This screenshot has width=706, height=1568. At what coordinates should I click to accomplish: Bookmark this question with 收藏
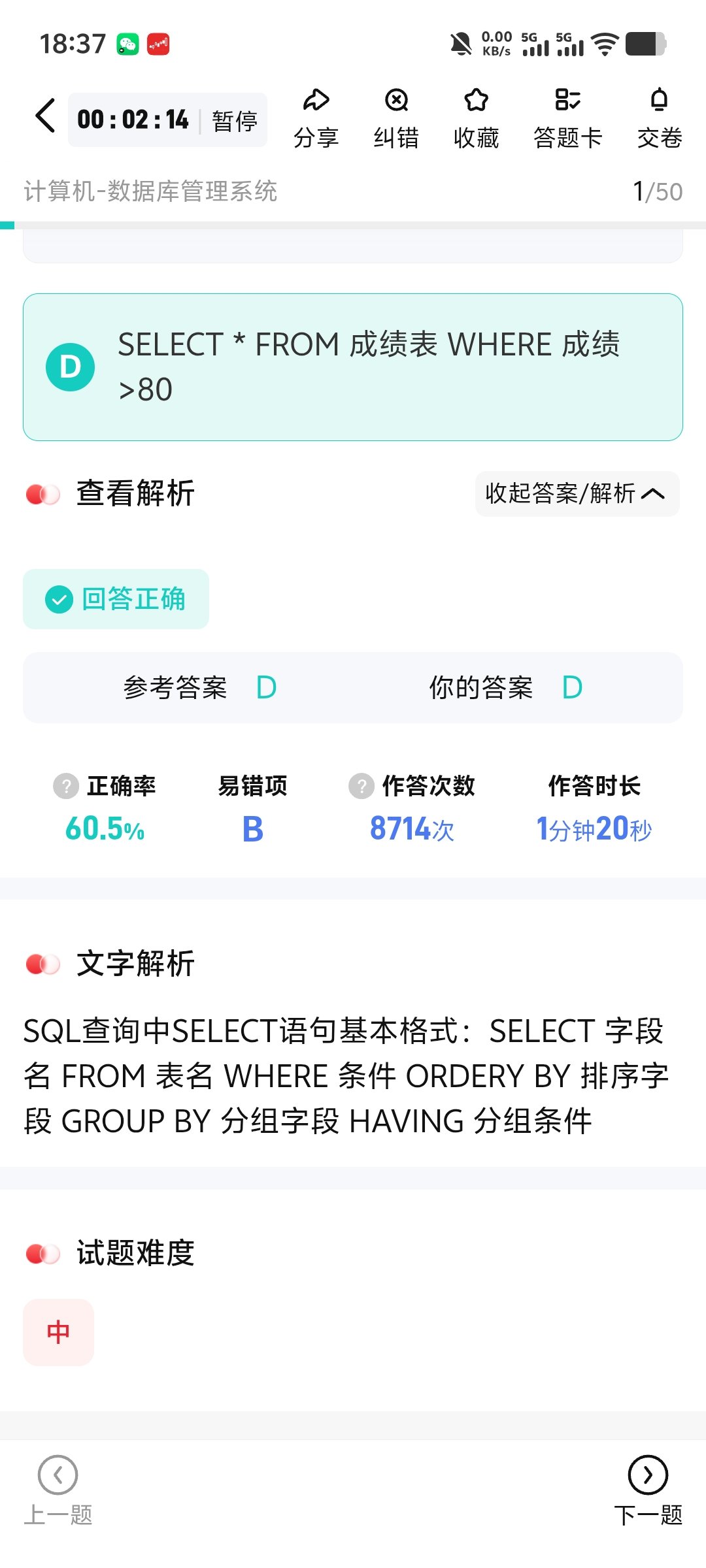click(476, 118)
